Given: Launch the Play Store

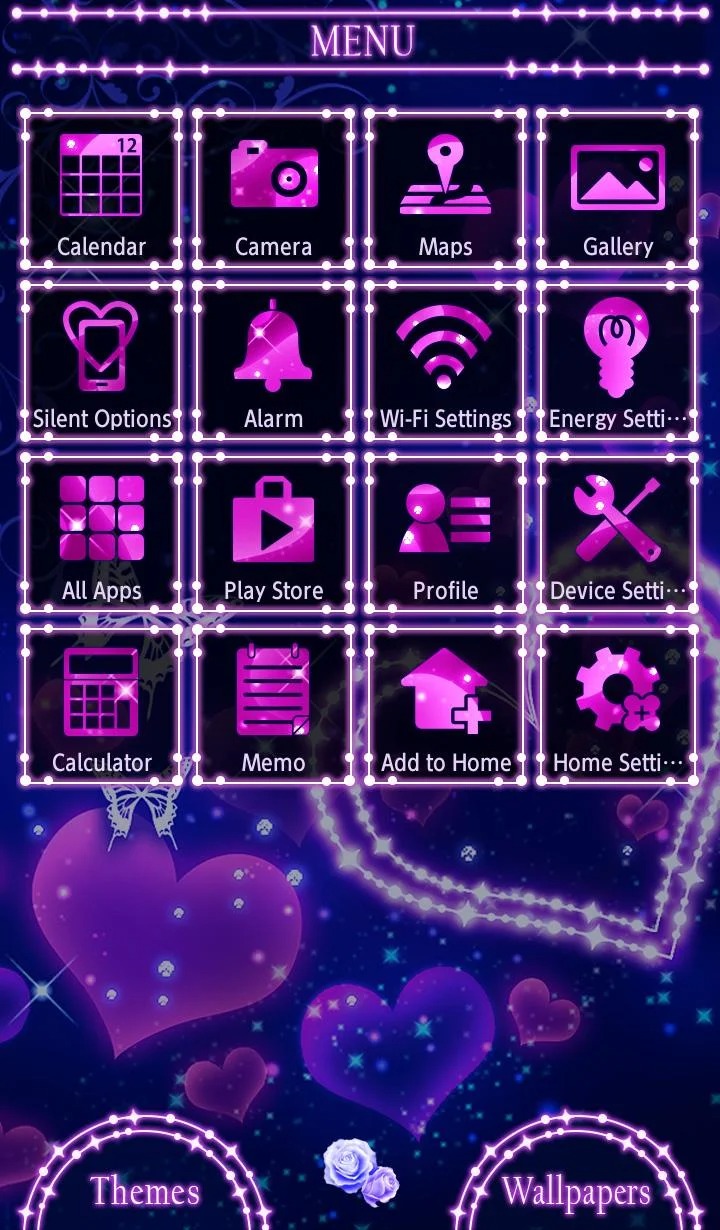Looking at the screenshot, I should 274,534.
